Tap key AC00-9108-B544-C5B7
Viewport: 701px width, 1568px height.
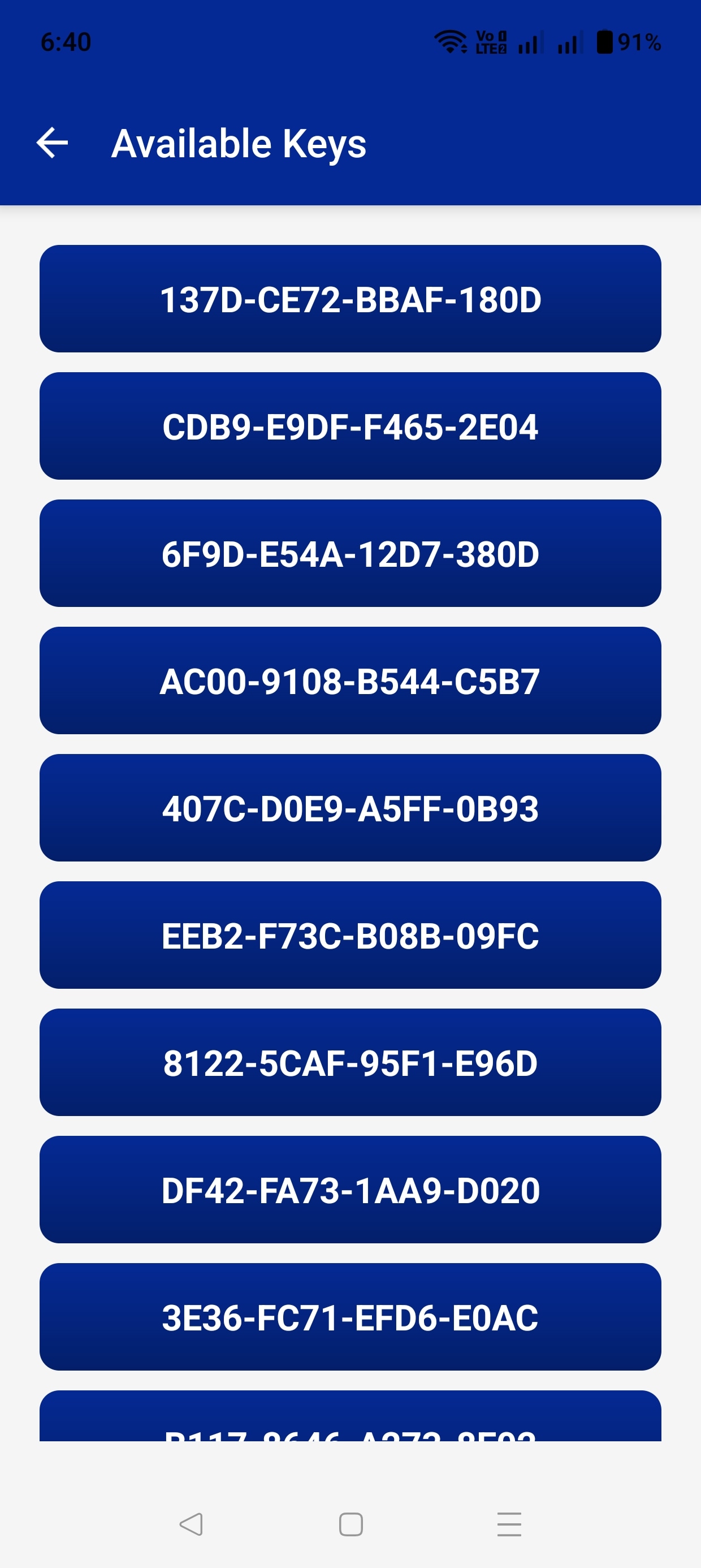click(x=350, y=683)
